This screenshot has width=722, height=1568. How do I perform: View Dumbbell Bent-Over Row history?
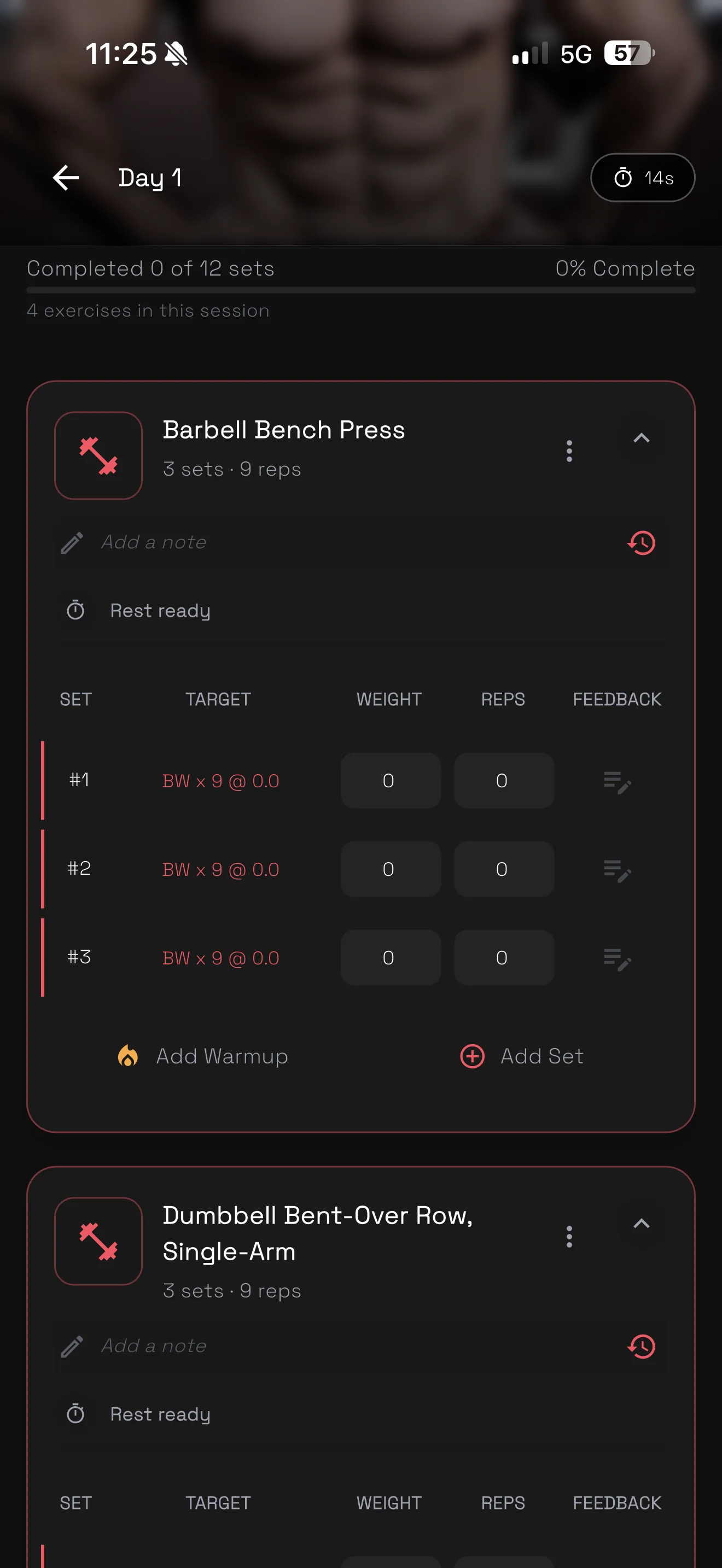641,1346
